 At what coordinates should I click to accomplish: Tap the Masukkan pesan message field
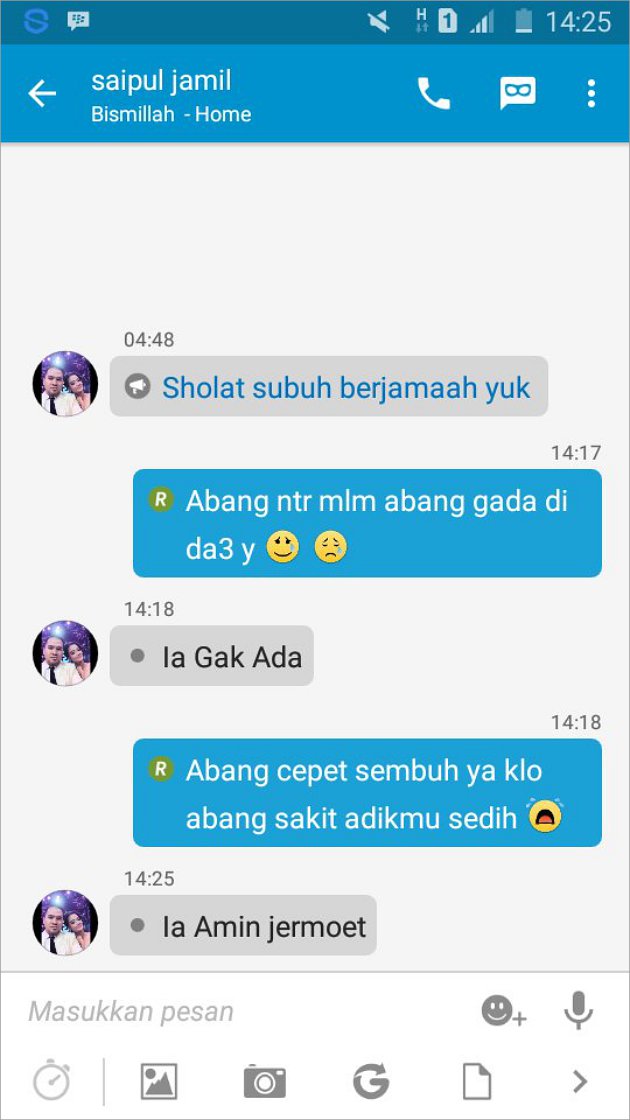coord(240,1011)
